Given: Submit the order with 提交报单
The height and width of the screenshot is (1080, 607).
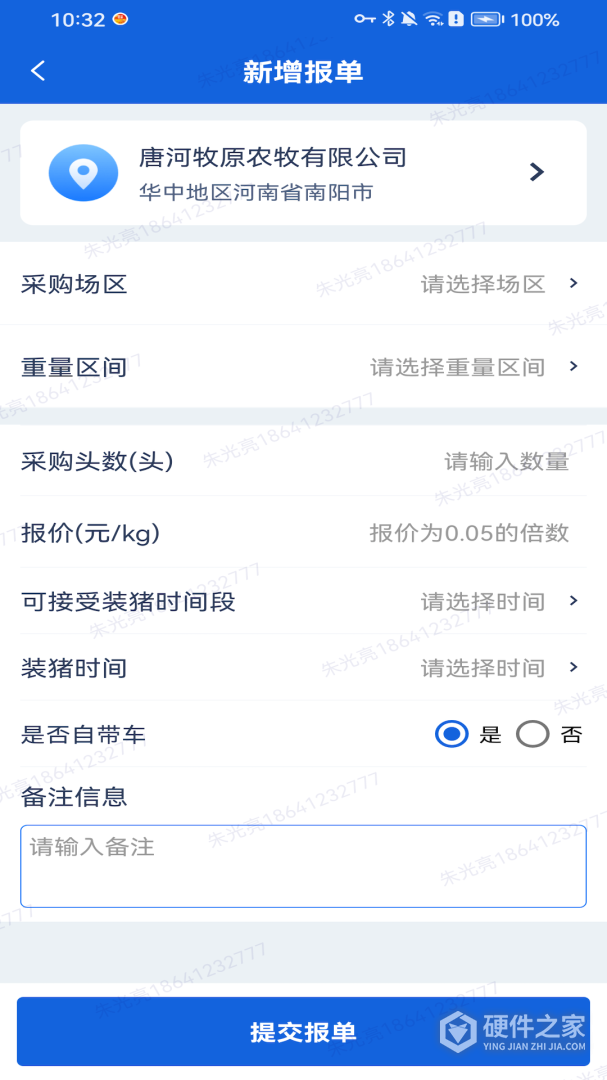Looking at the screenshot, I should (303, 1031).
